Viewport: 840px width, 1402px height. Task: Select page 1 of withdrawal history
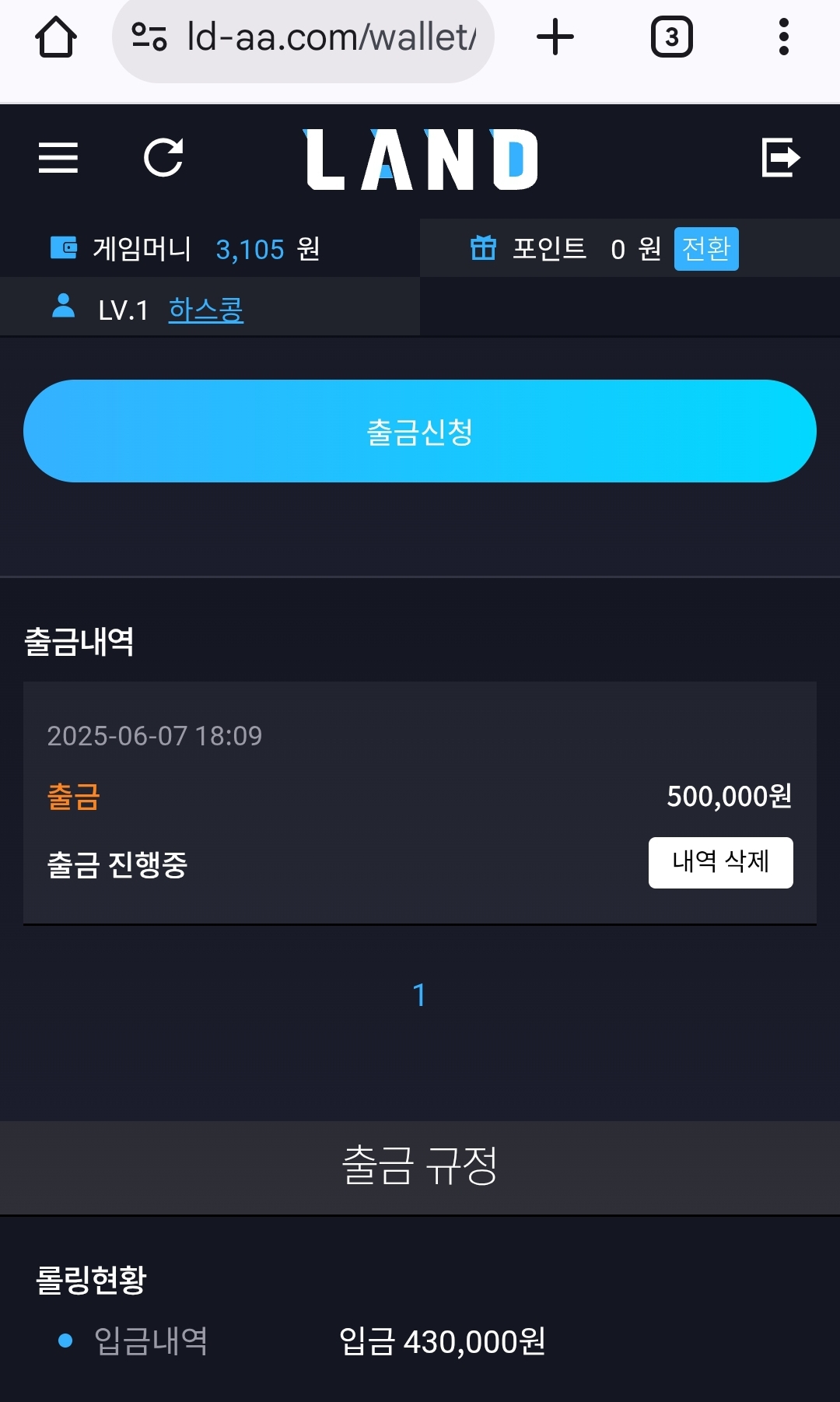pyautogui.click(x=419, y=994)
